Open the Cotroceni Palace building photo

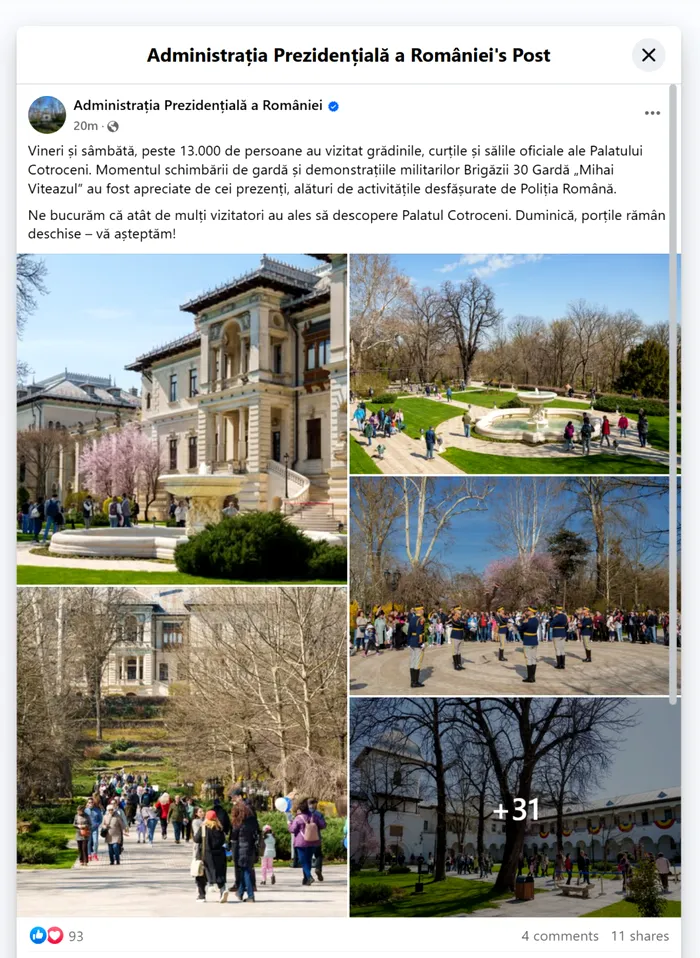coord(181,418)
